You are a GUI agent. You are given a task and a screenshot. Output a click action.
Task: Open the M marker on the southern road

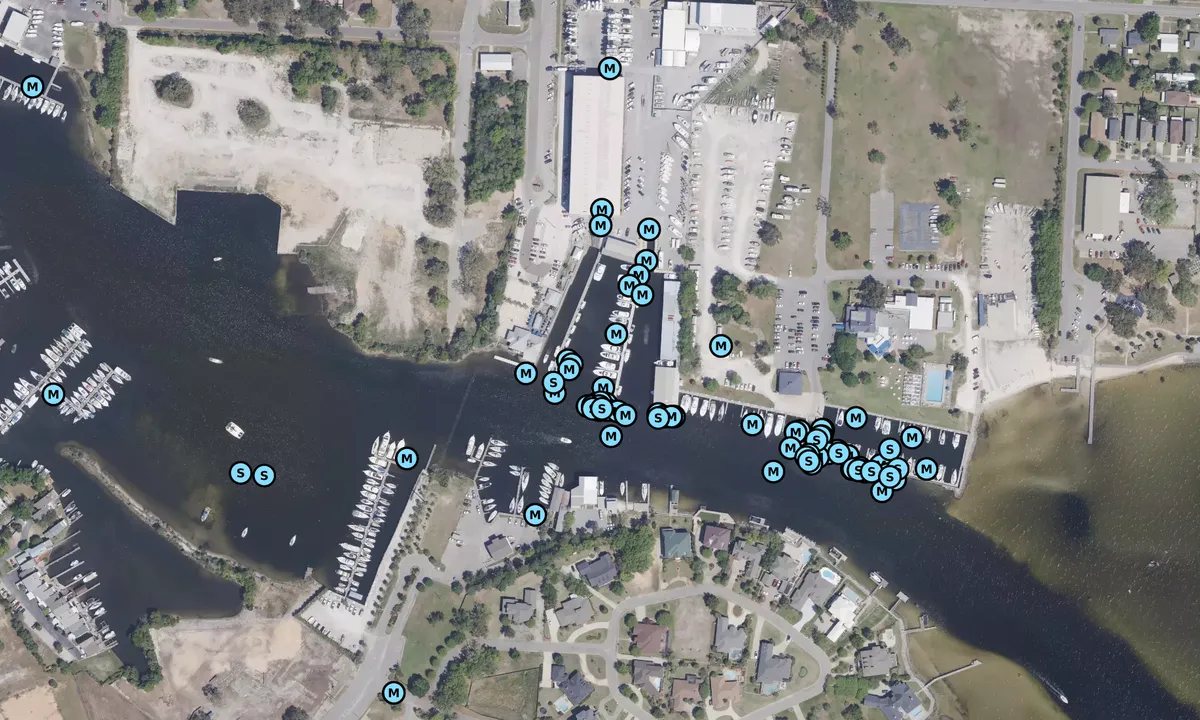(393, 692)
